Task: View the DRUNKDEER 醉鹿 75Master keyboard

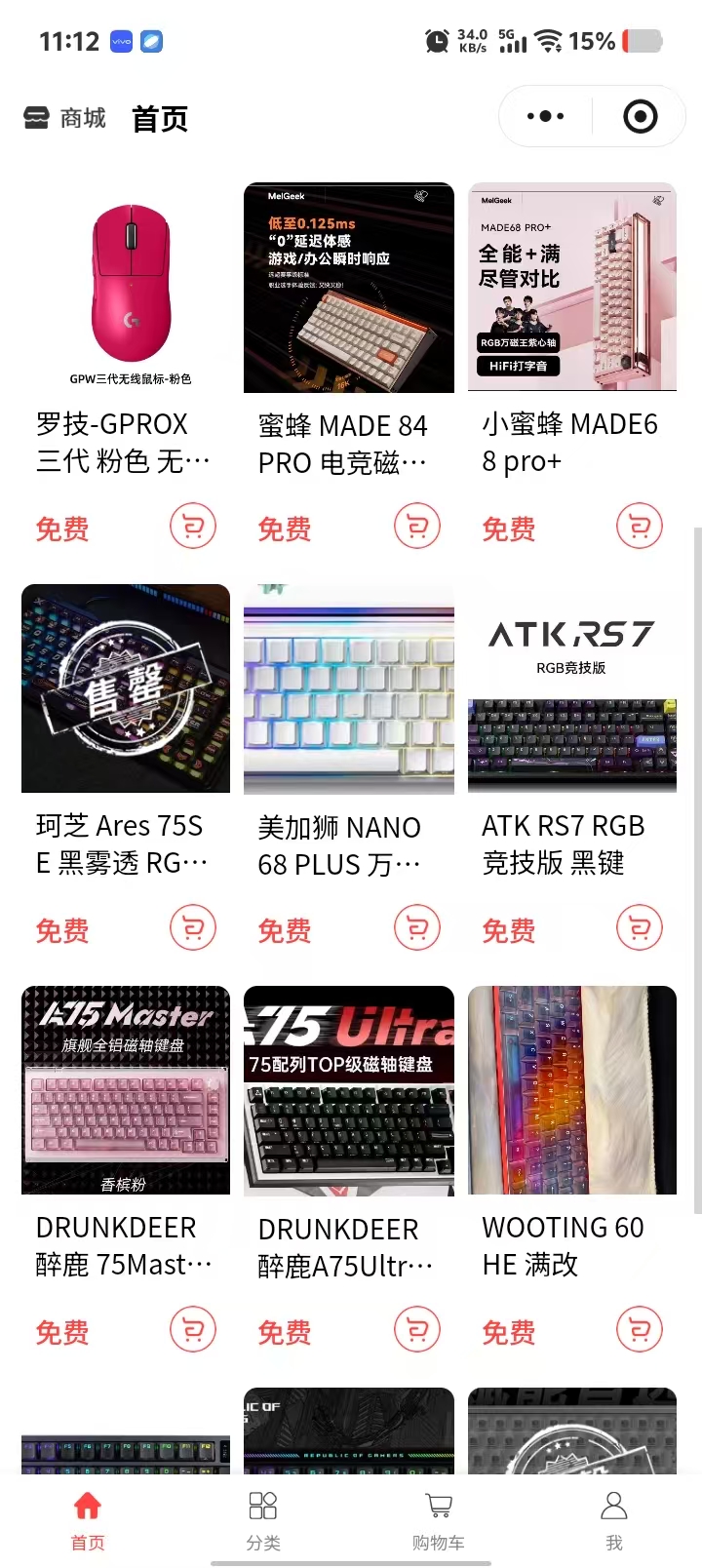Action: [x=126, y=1090]
